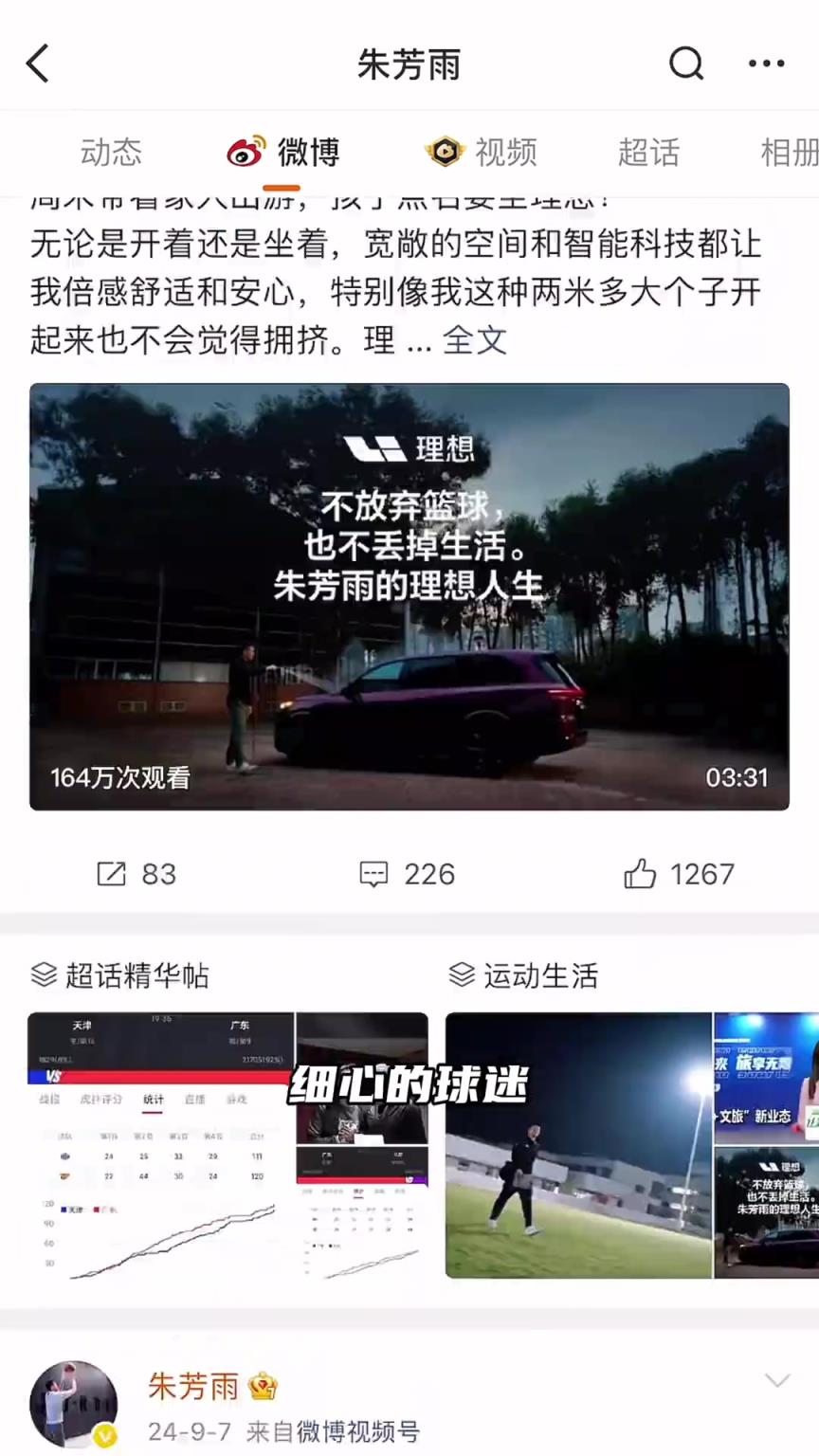Open 朱芳雨's avatar on the bottom post
The width and height of the screenshot is (819, 1456).
pos(74,1405)
